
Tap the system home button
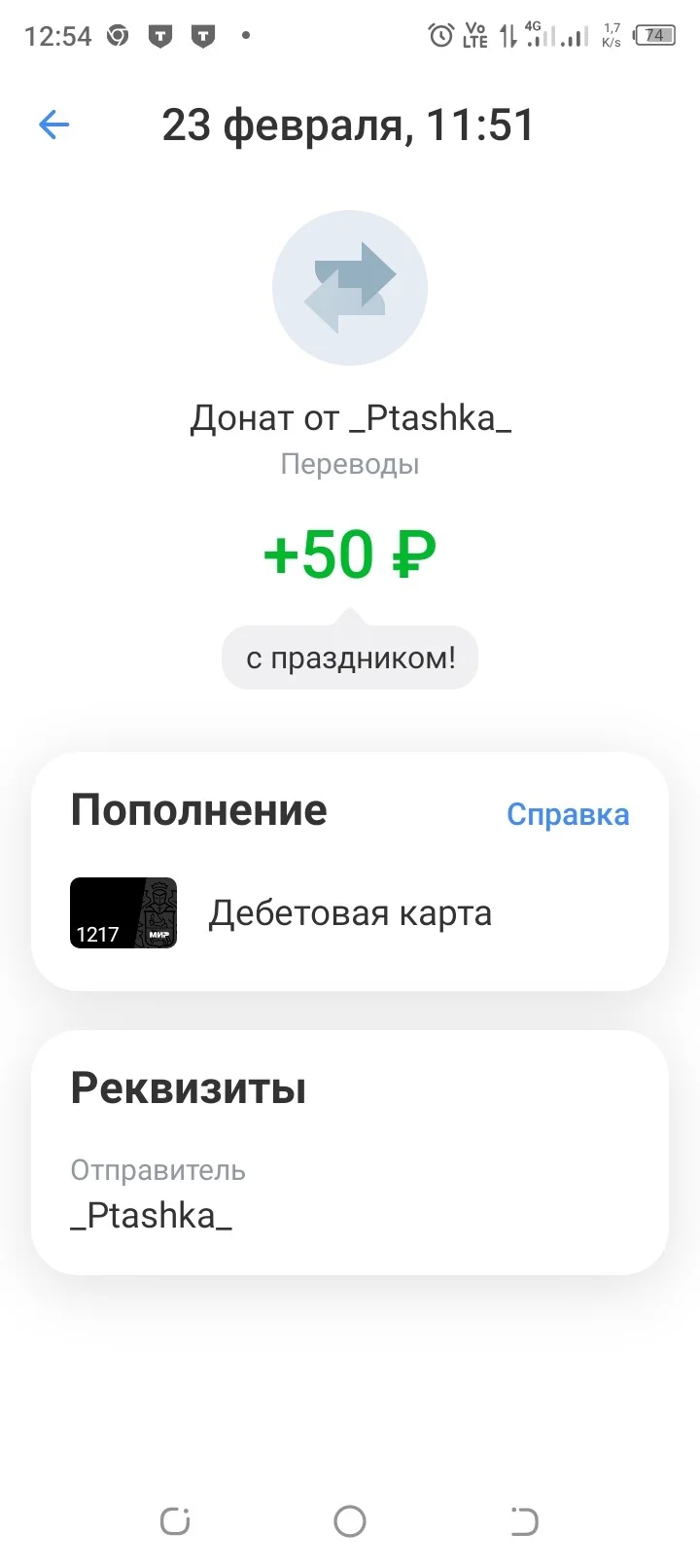click(350, 1521)
